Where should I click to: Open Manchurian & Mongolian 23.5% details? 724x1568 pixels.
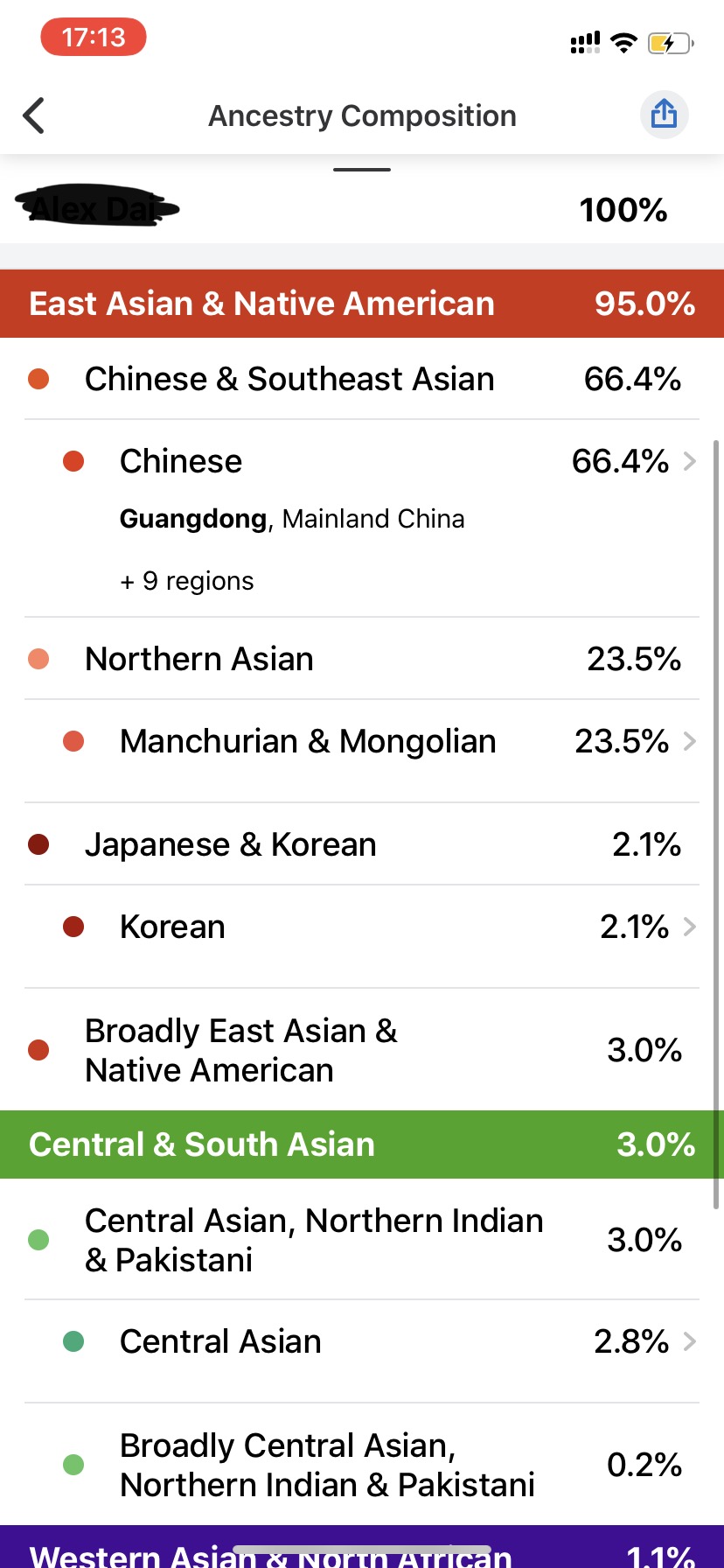[x=362, y=742]
